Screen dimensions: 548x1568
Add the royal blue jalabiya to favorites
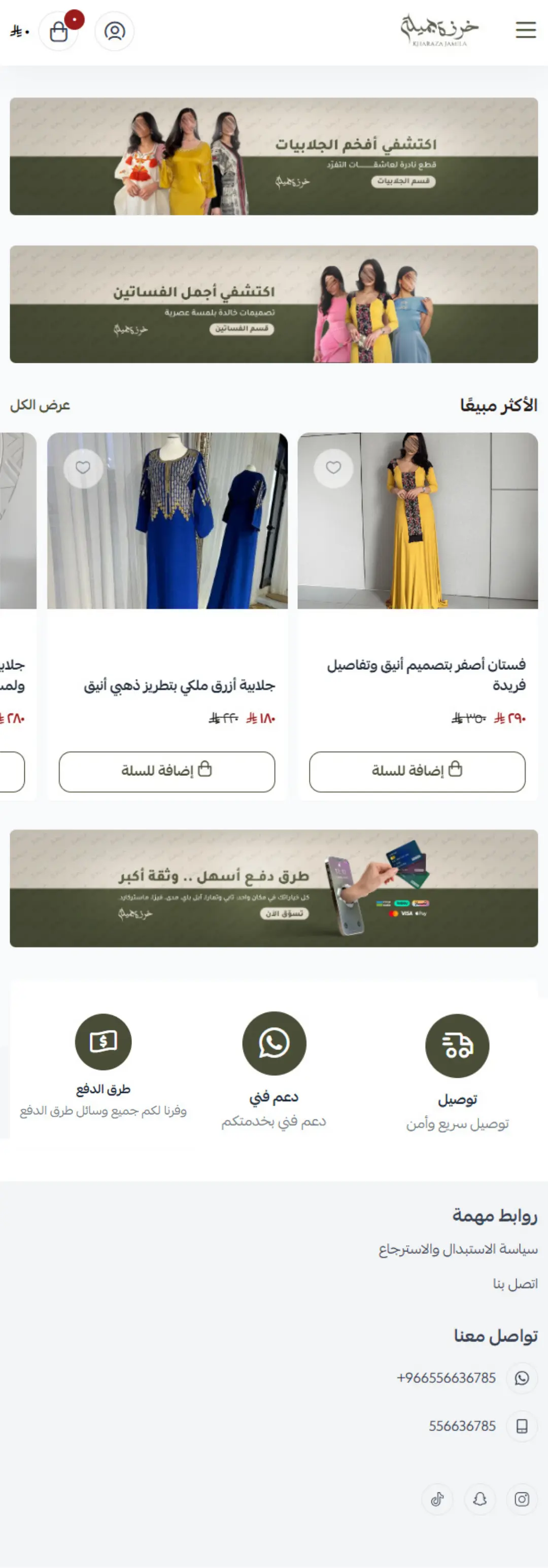(83, 467)
